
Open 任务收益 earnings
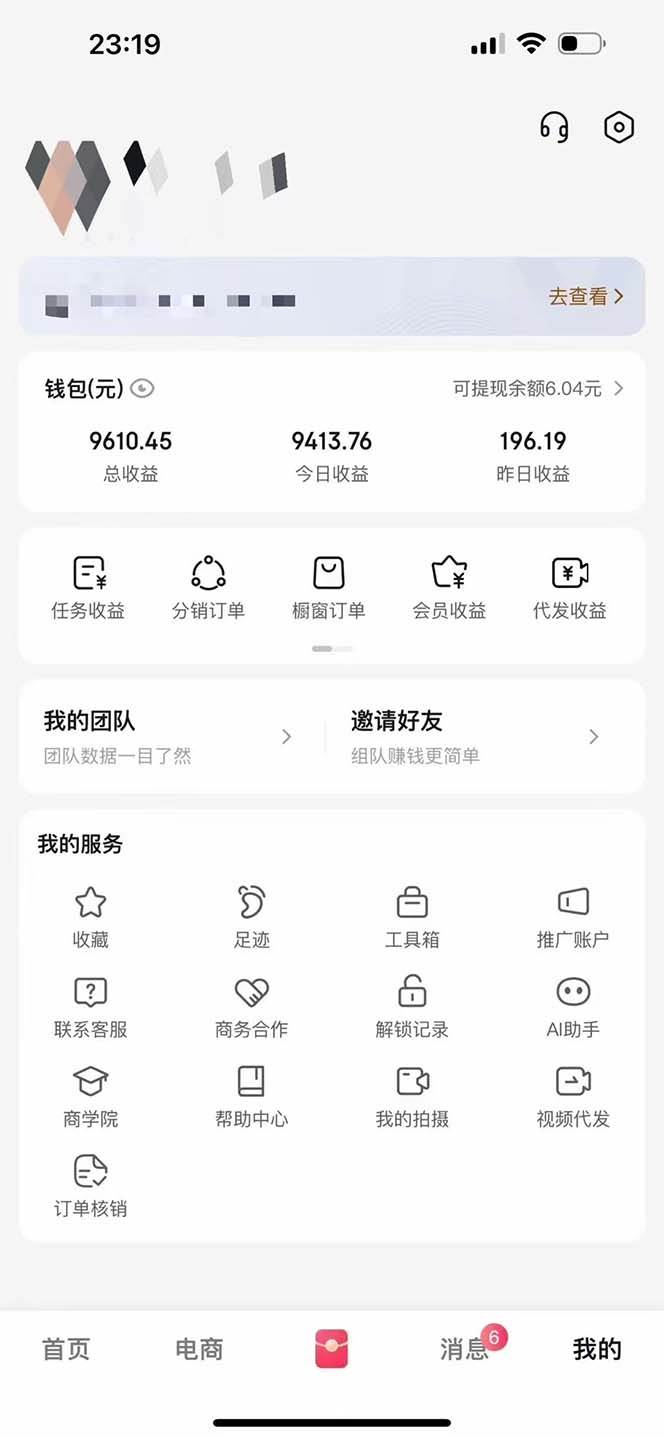click(x=89, y=588)
